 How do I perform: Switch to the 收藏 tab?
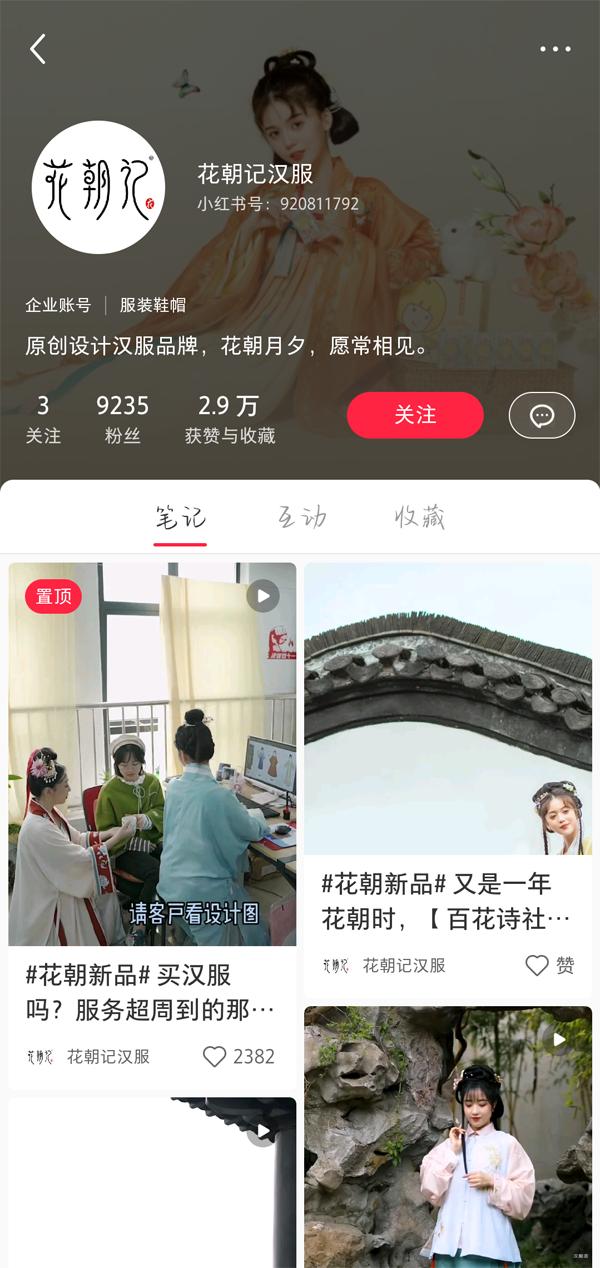(419, 518)
